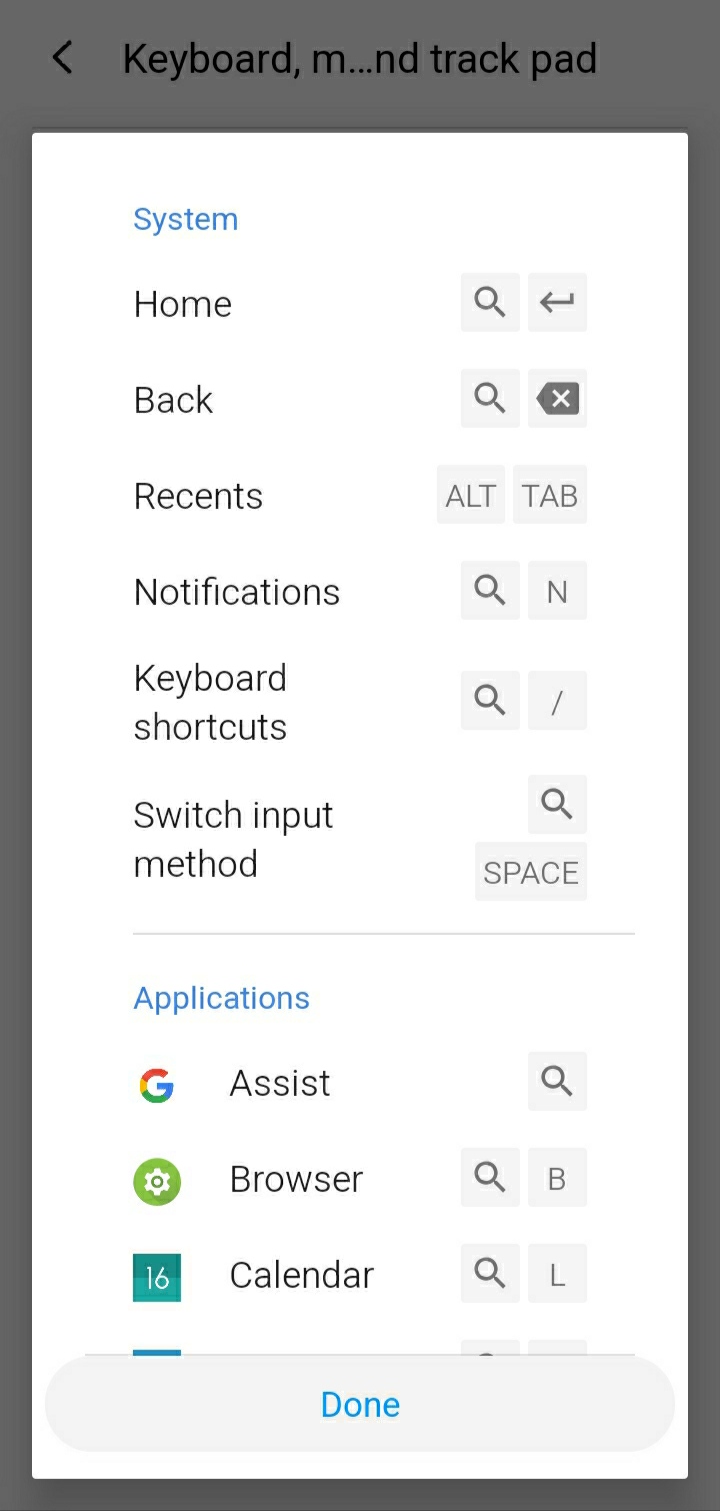Click the search key icon next to Assist
The height and width of the screenshot is (1511, 720).
pyautogui.click(x=557, y=1081)
